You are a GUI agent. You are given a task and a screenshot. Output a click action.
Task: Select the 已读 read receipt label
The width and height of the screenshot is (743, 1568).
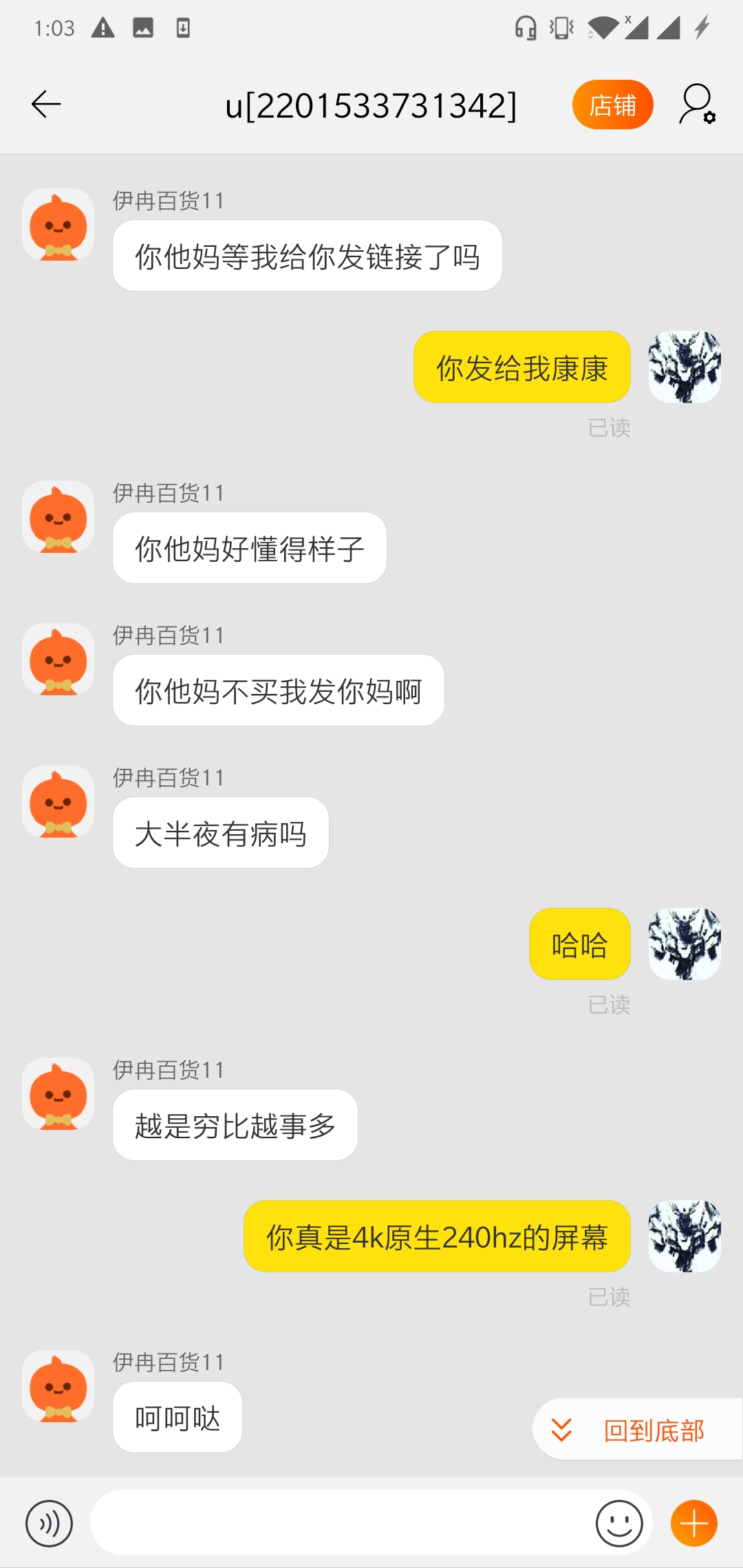coord(609,428)
